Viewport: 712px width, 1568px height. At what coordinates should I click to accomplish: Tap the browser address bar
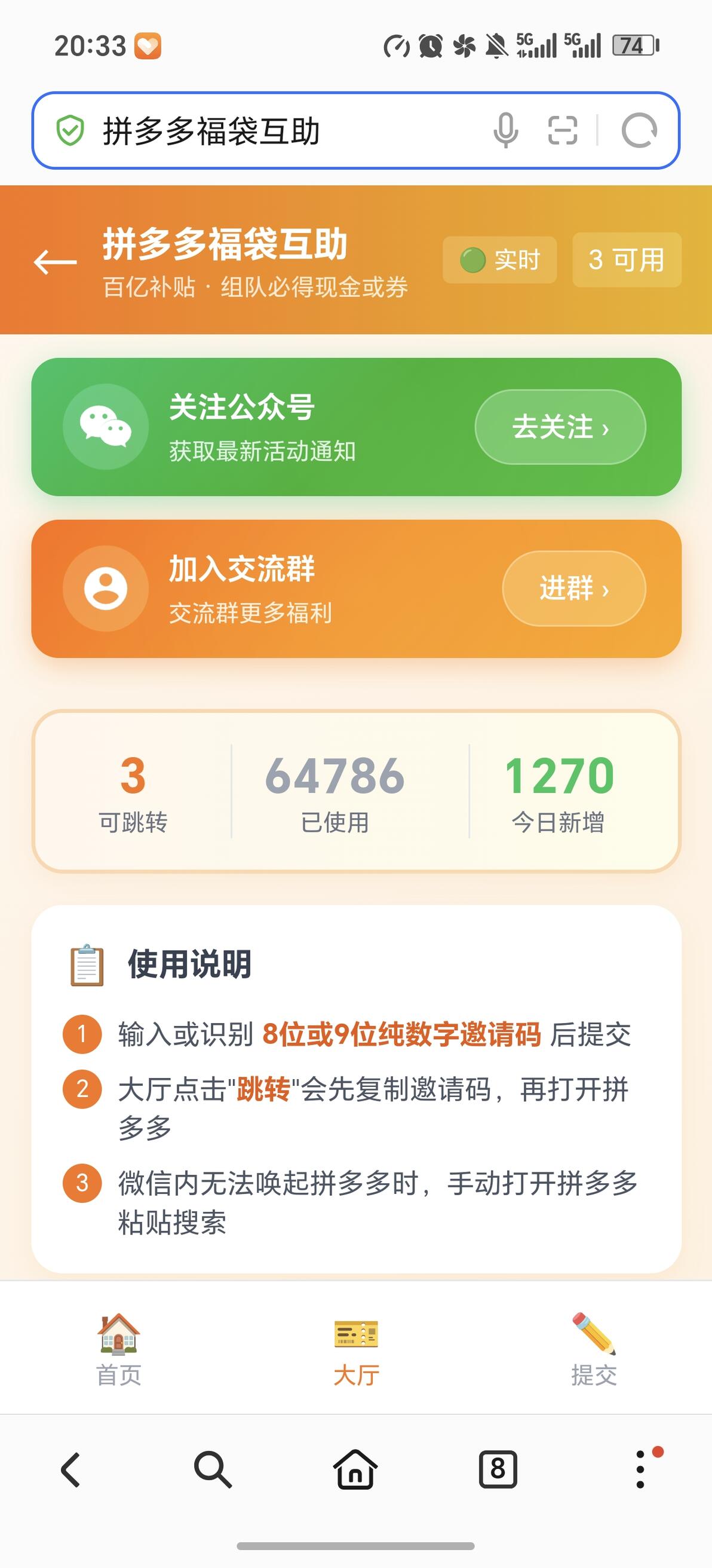click(355, 130)
